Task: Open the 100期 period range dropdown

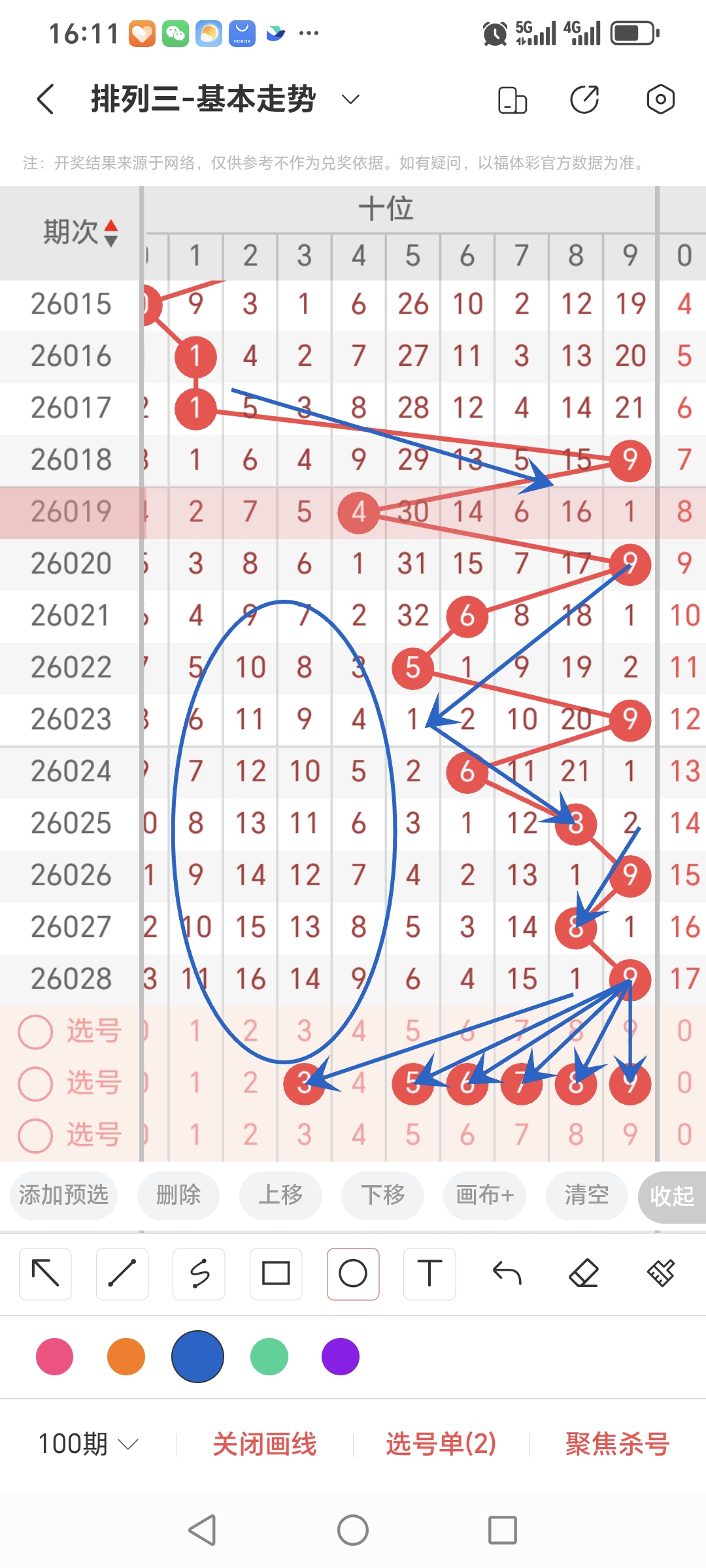Action: pos(88,1445)
